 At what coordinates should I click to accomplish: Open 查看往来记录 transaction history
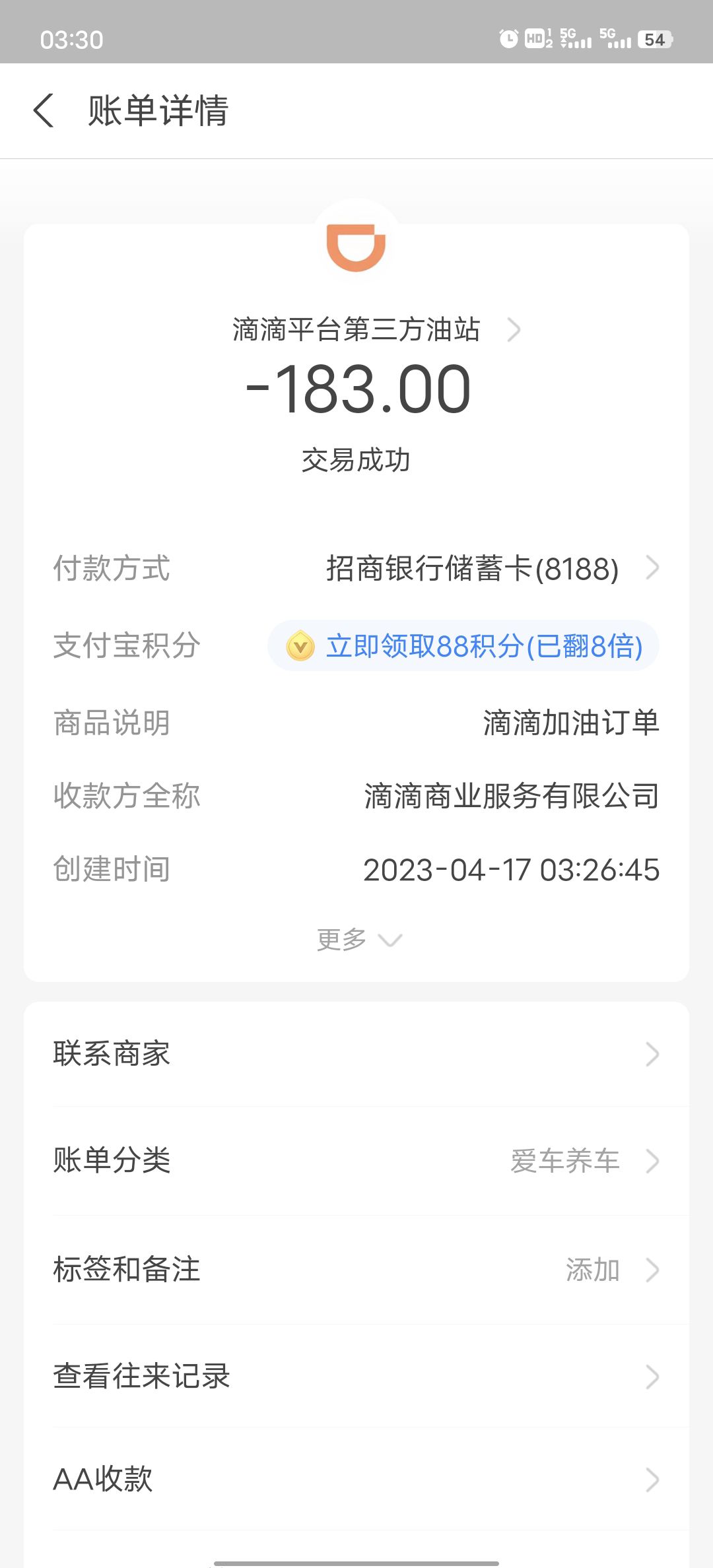(x=356, y=1377)
